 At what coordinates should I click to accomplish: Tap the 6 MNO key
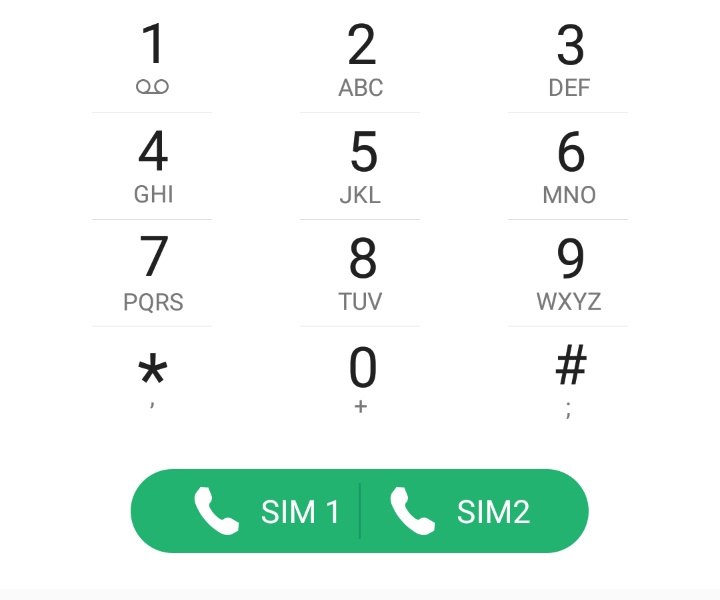pos(569,166)
